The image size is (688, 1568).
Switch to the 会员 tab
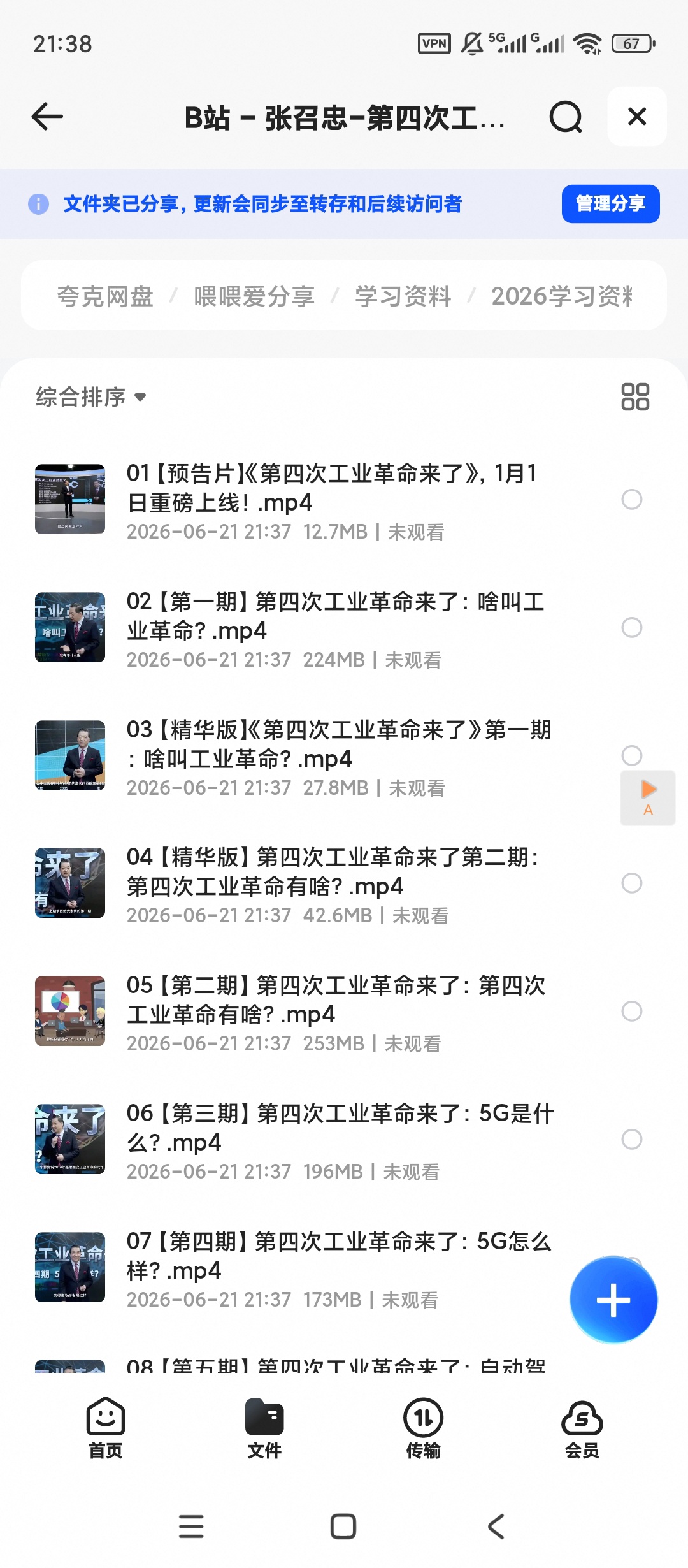click(582, 1428)
